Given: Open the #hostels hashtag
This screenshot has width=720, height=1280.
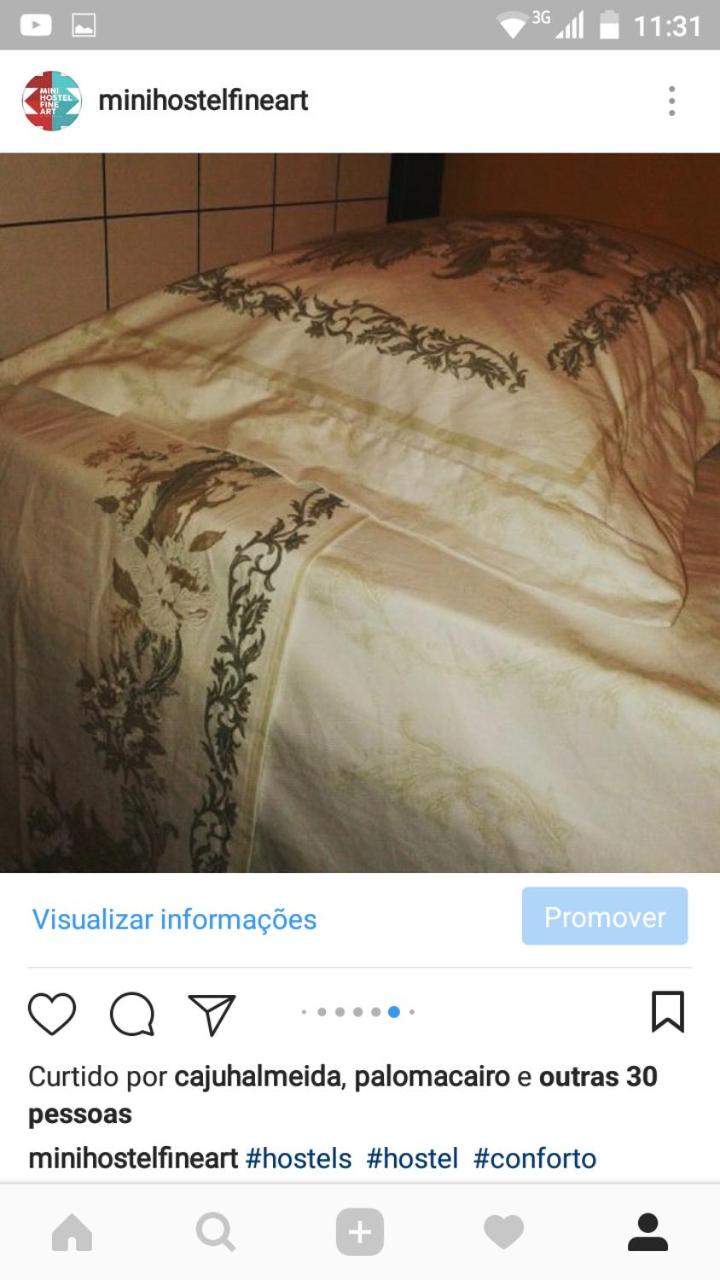Looking at the screenshot, I should tap(299, 1159).
